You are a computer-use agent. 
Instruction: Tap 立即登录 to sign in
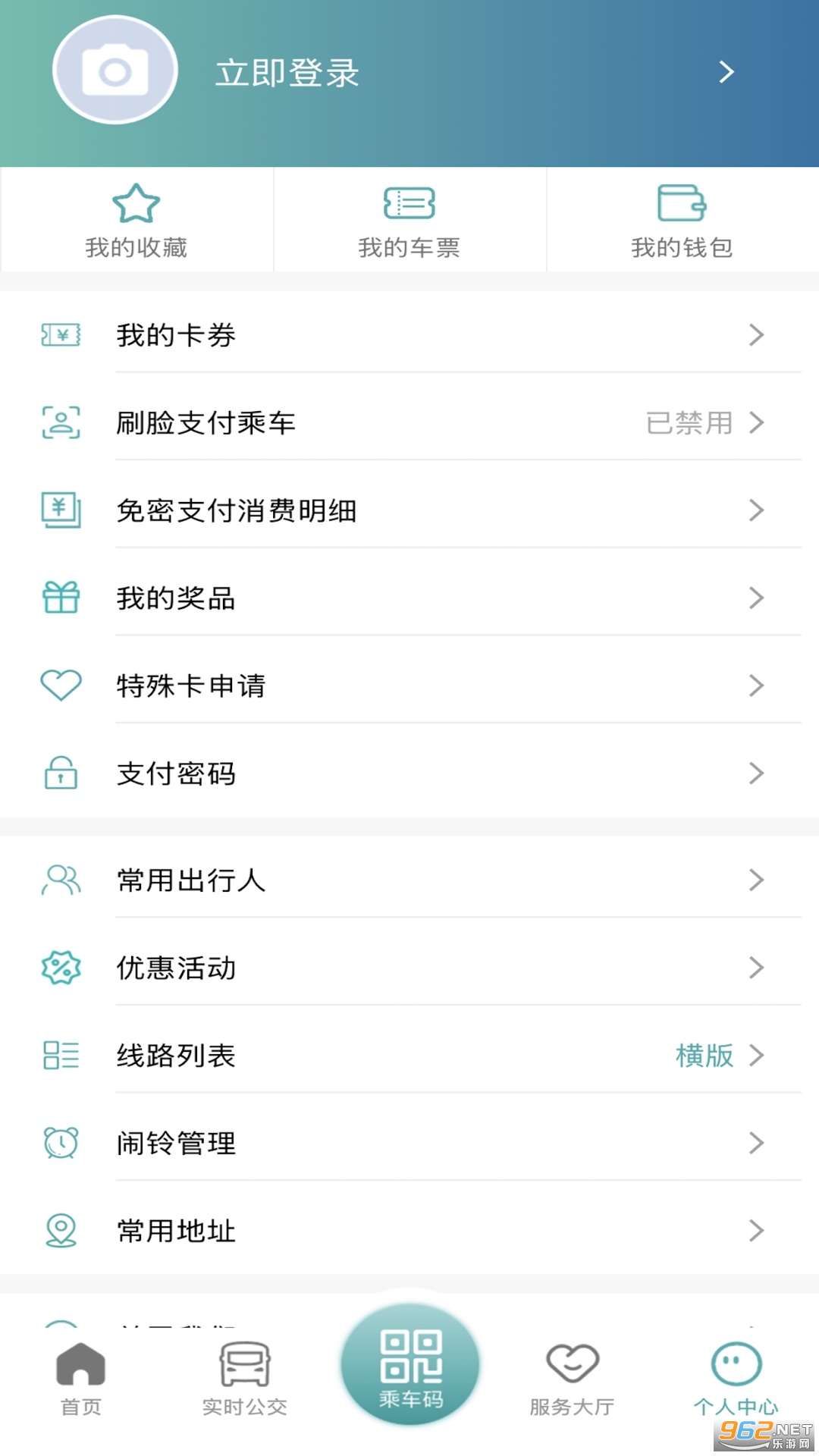click(287, 72)
